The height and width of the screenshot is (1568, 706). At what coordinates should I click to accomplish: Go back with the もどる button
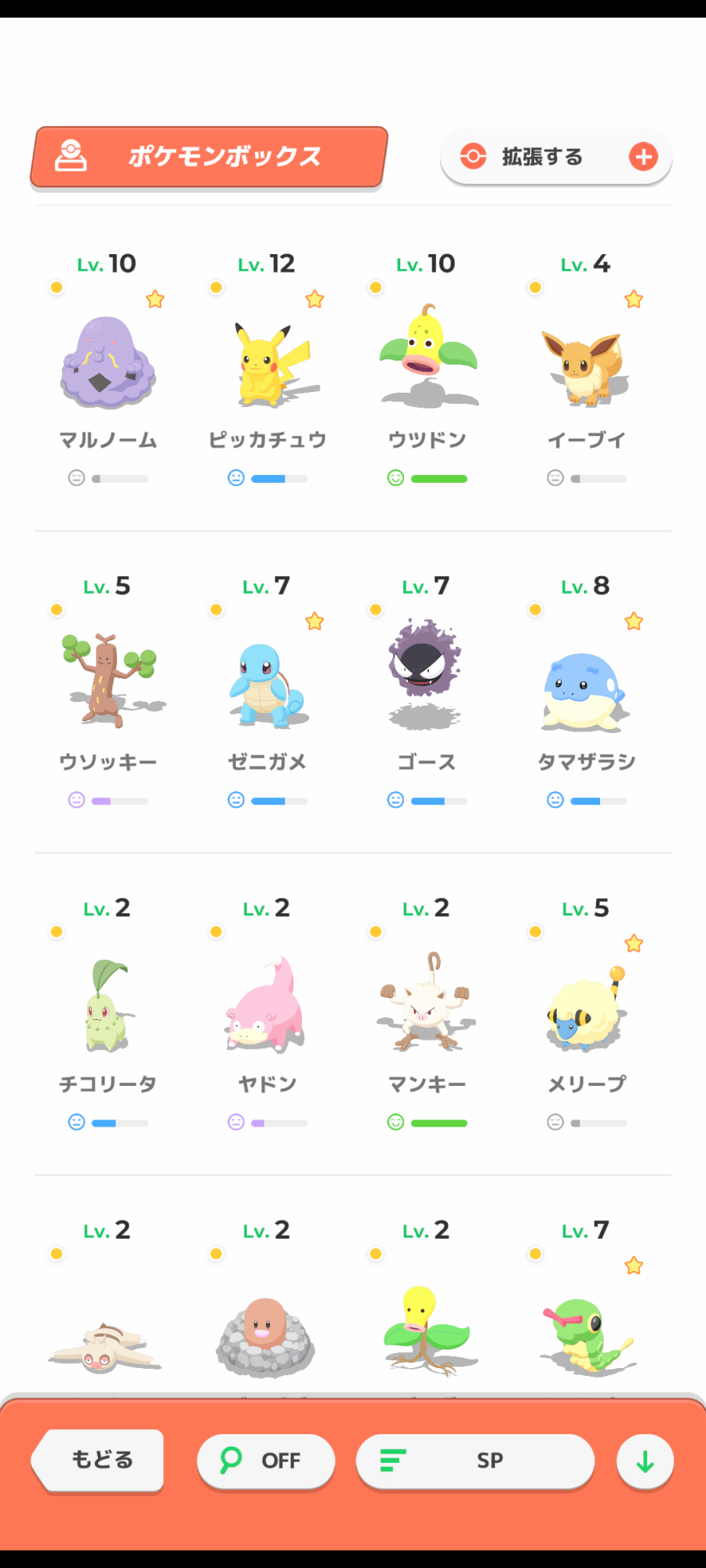[x=99, y=1460]
